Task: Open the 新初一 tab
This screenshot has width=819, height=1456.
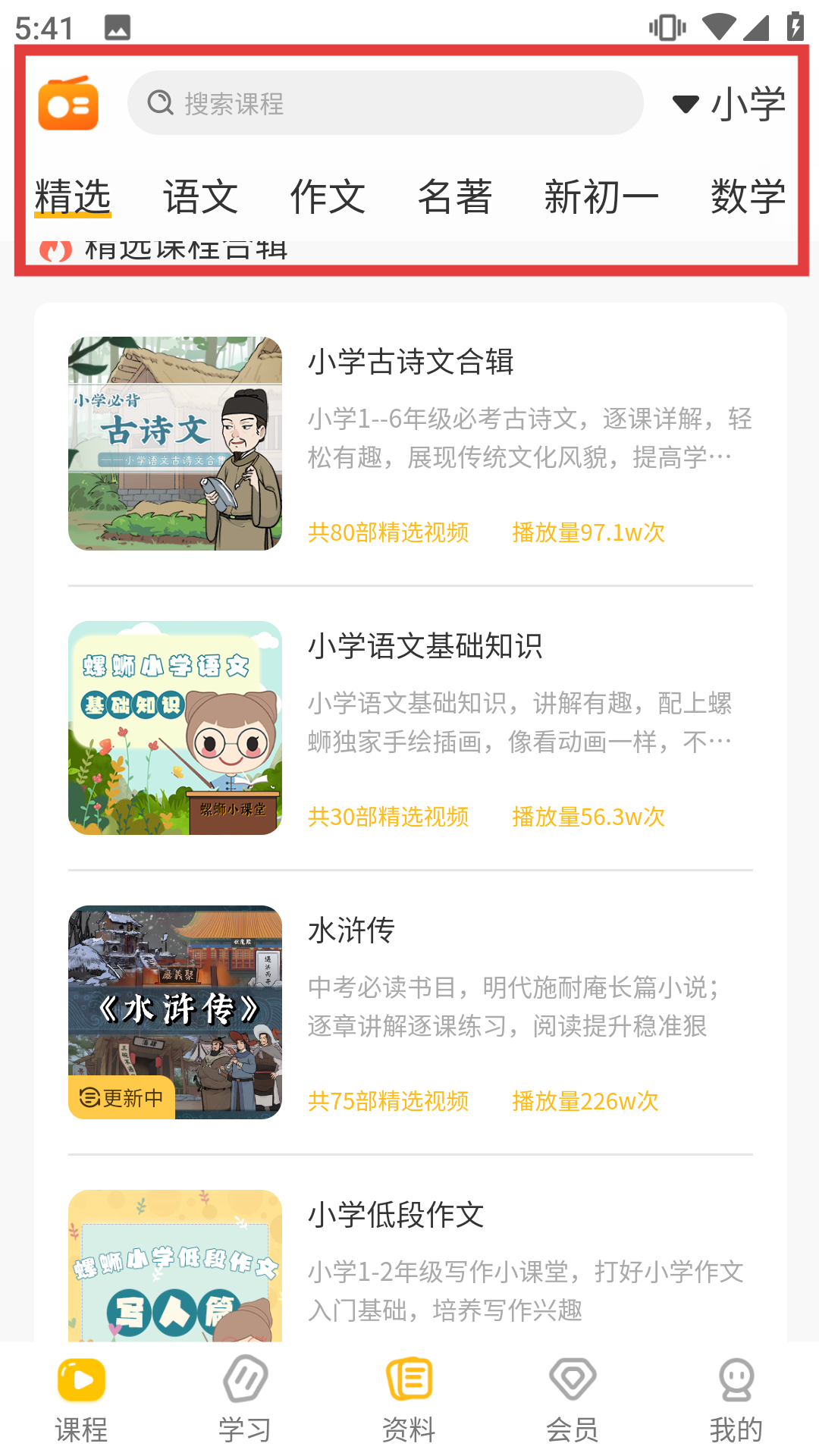Action: [601, 196]
